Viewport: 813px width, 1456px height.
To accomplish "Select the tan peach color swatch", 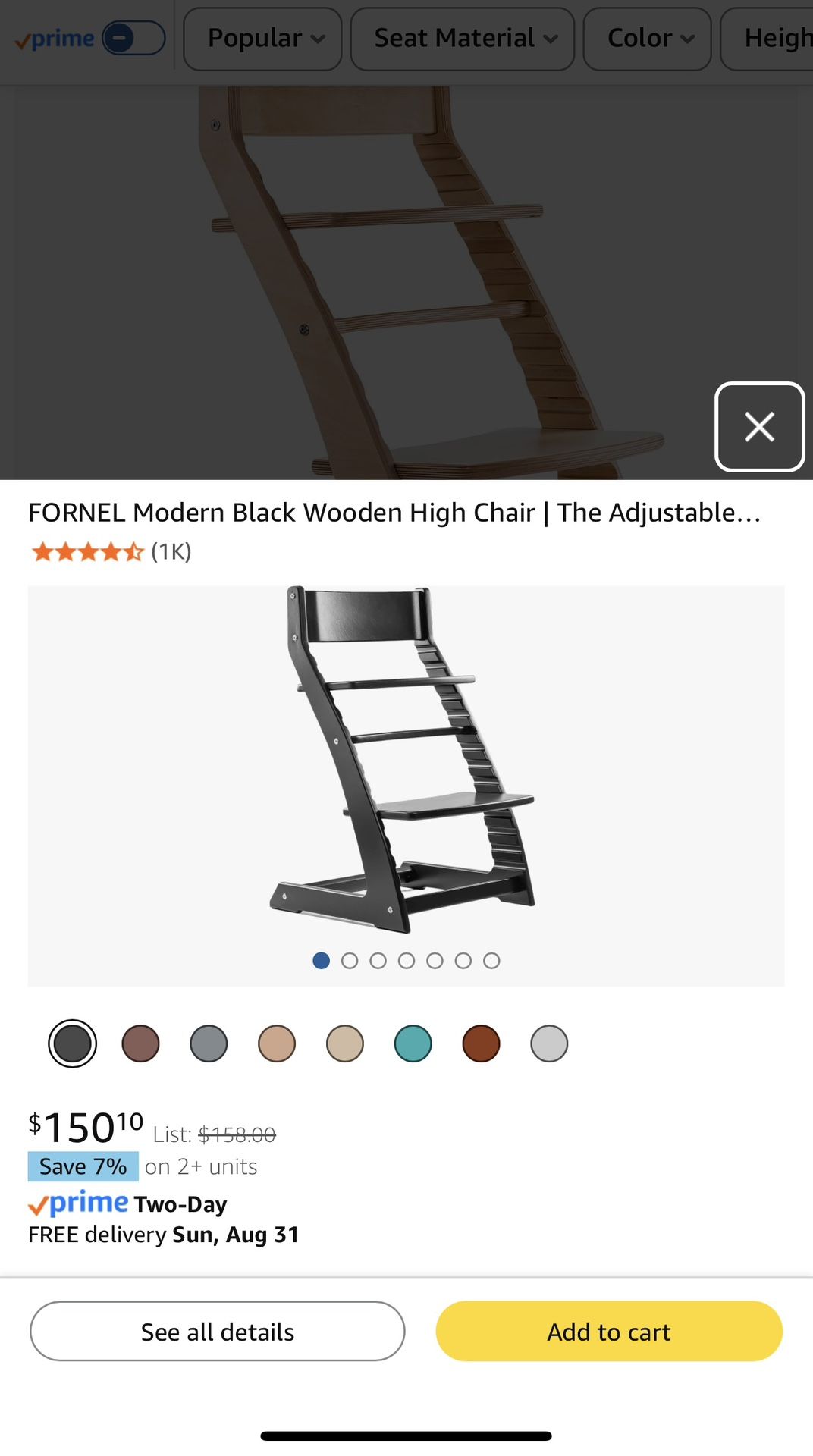I will point(277,1043).
